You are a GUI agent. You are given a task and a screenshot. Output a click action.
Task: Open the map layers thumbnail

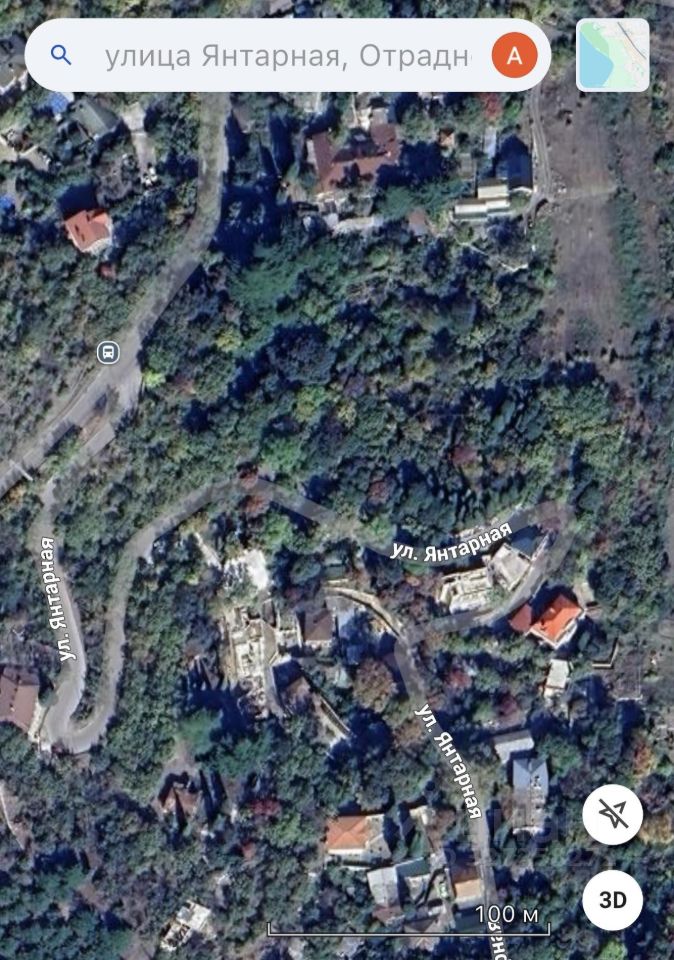613,56
